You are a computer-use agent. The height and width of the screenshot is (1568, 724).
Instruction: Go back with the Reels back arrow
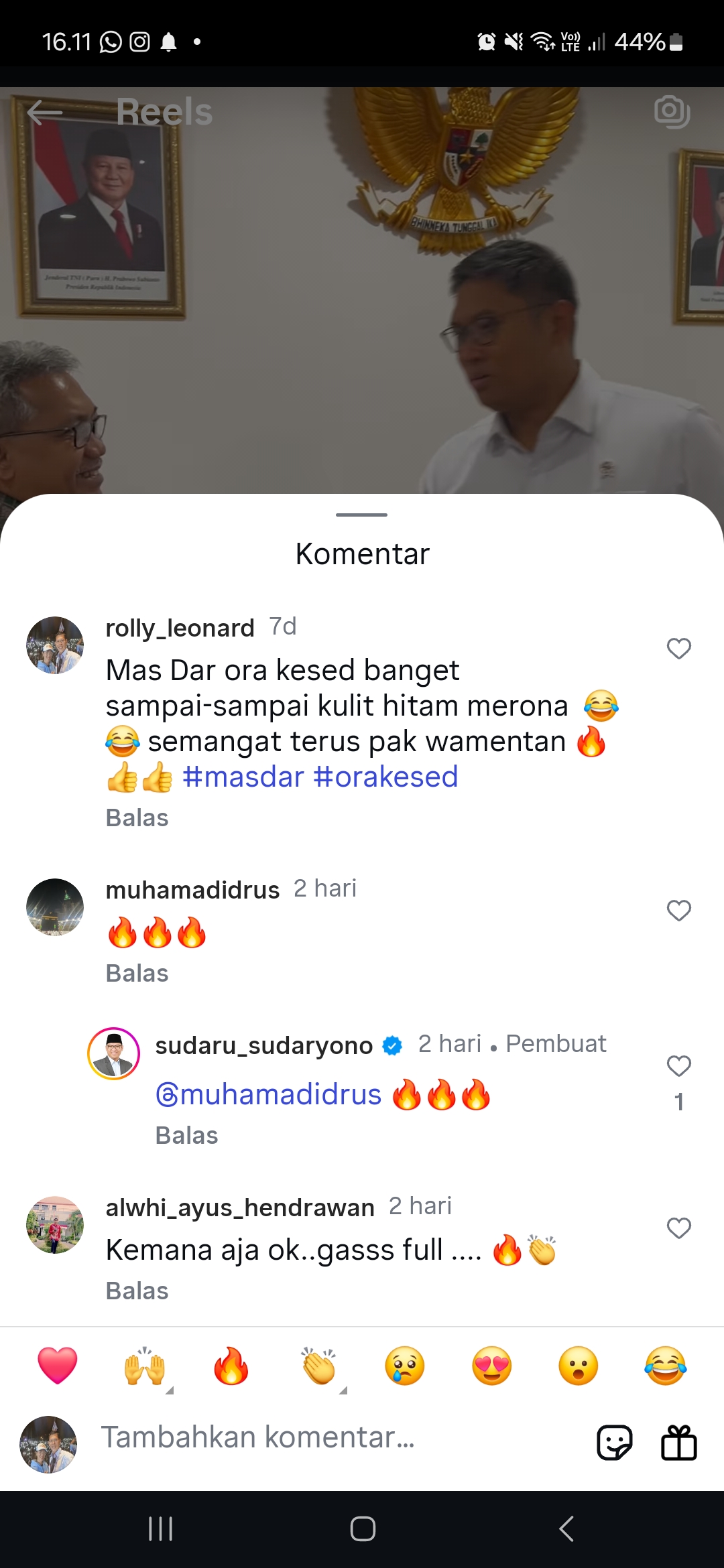(x=45, y=112)
